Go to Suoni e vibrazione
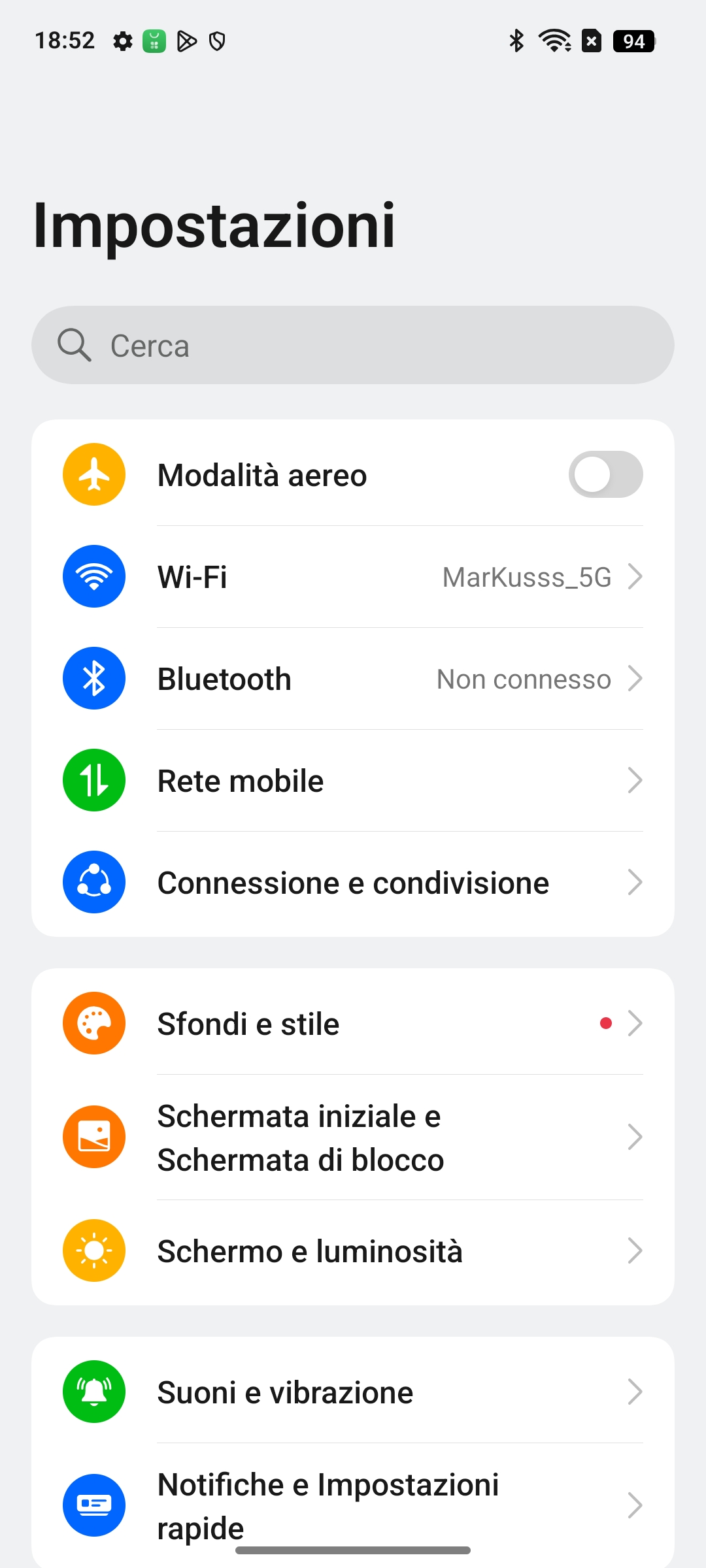706x1568 pixels. point(353,1392)
